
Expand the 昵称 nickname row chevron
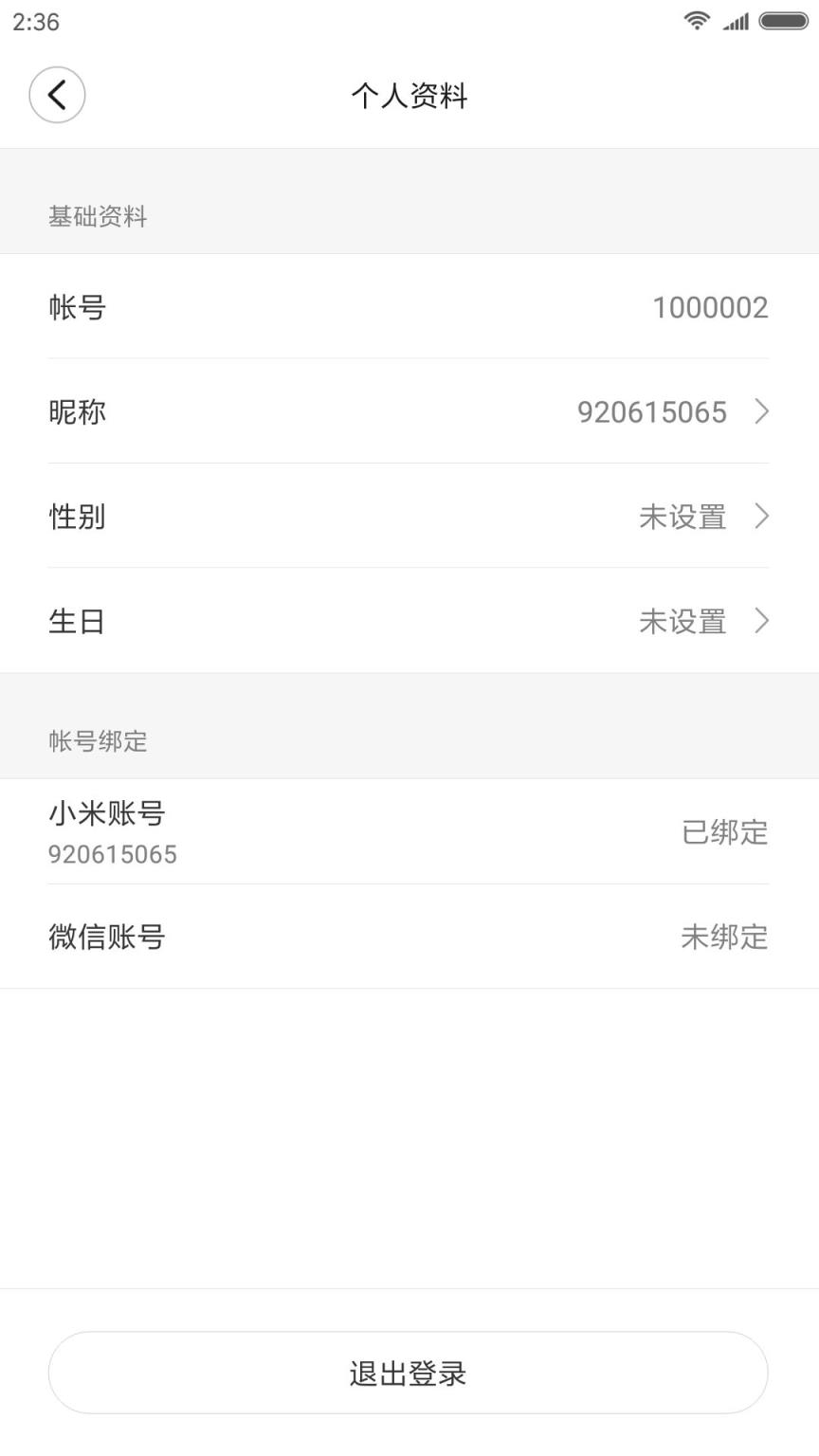point(761,411)
